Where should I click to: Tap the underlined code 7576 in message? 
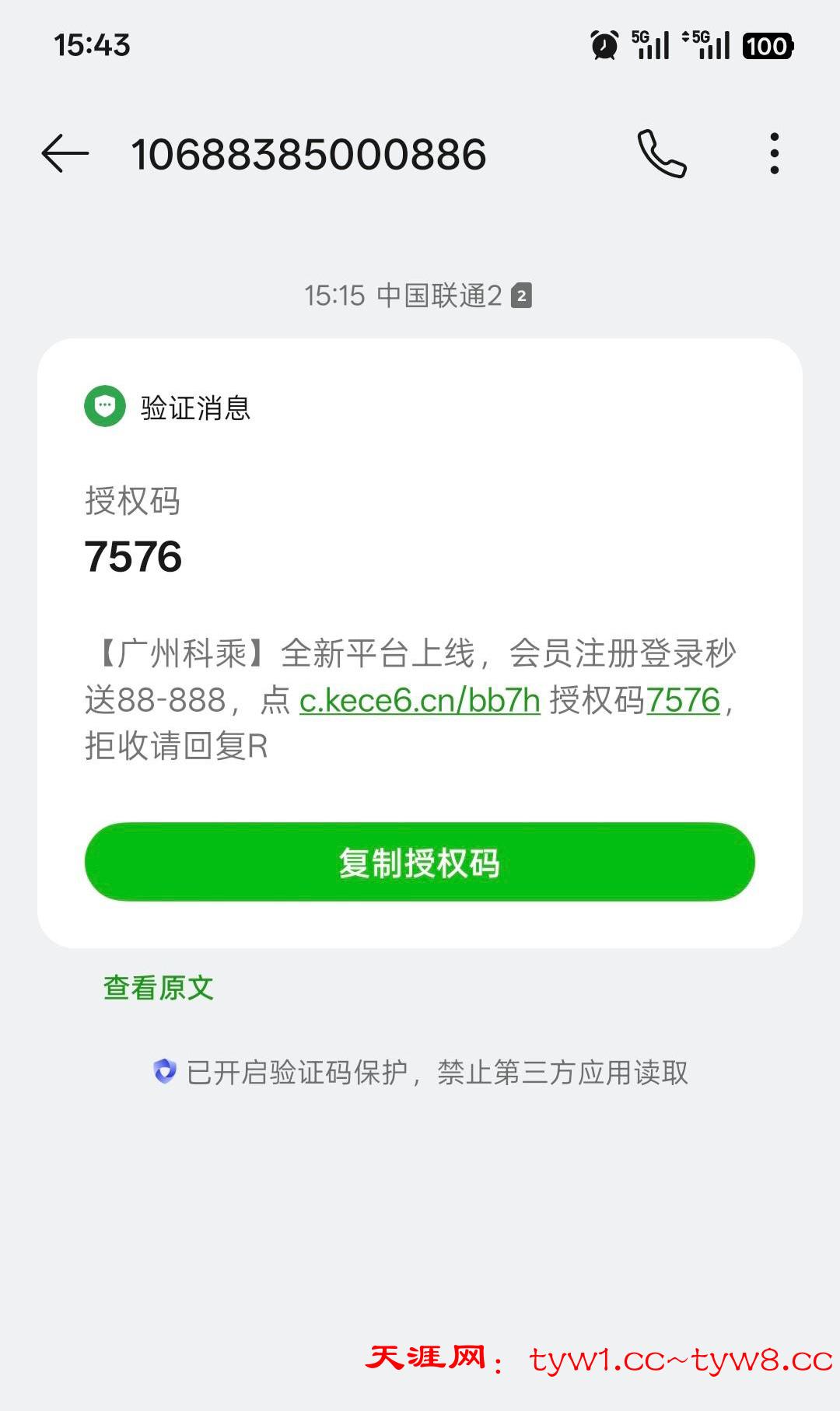683,700
